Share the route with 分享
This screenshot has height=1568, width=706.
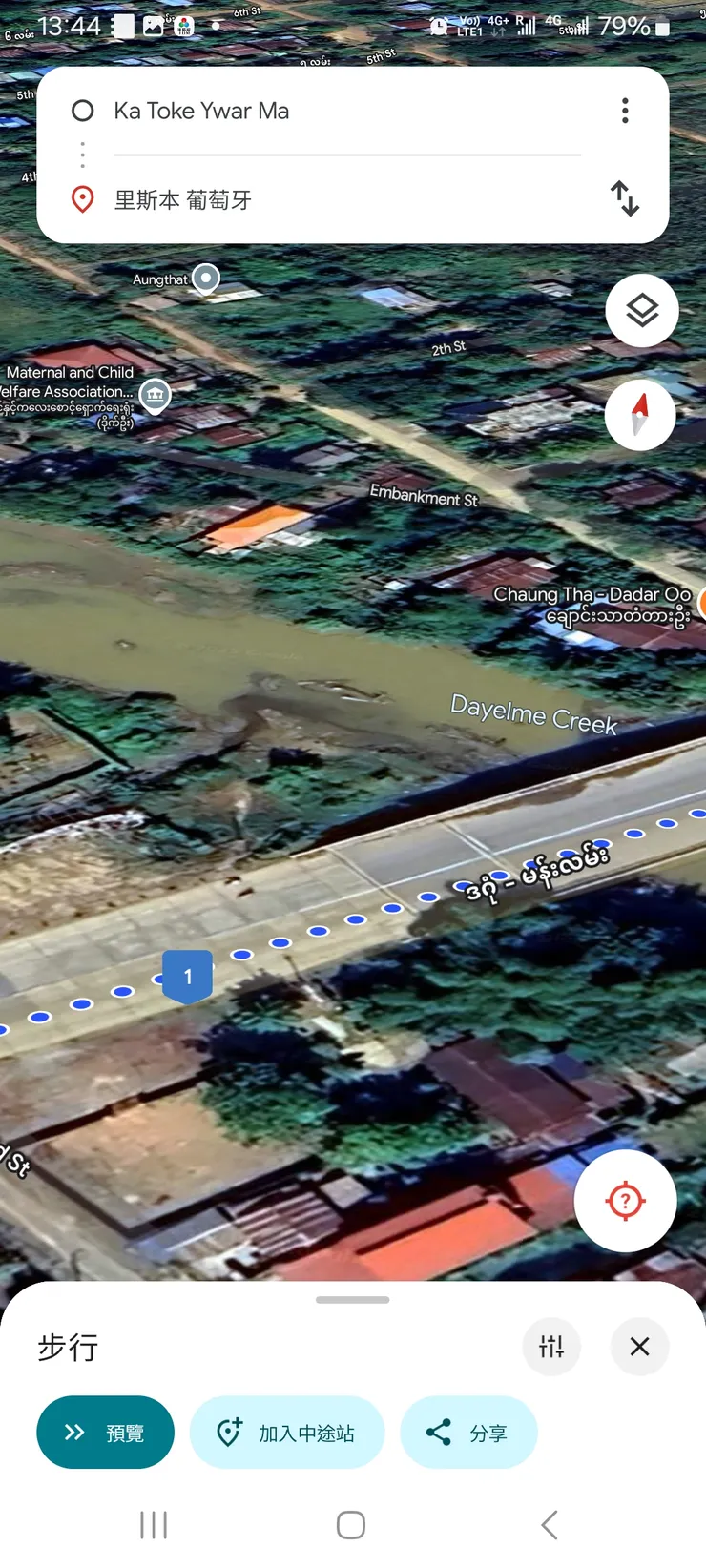coord(468,1433)
